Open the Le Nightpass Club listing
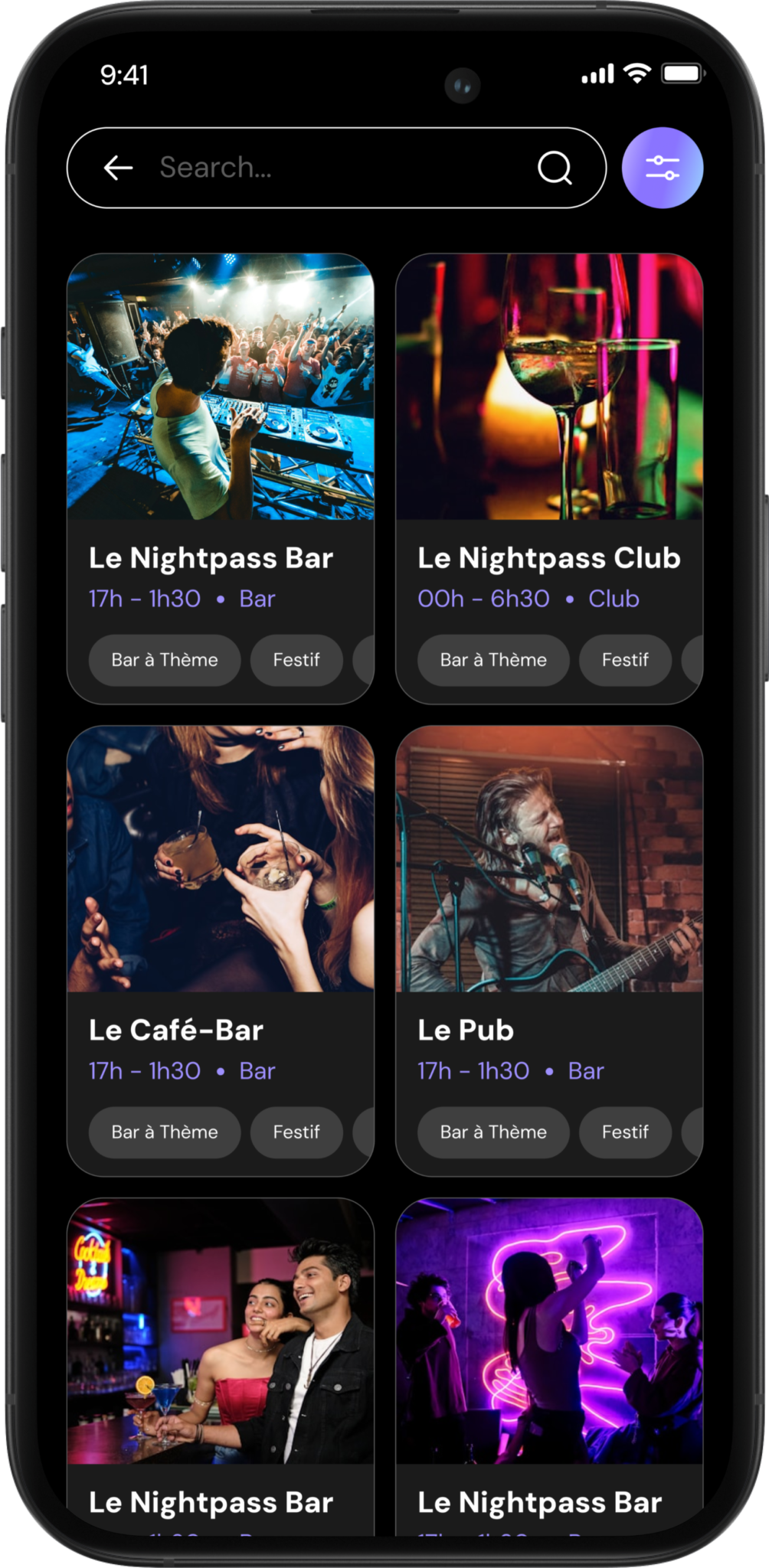This screenshot has height=1568, width=769. pyautogui.click(x=548, y=558)
